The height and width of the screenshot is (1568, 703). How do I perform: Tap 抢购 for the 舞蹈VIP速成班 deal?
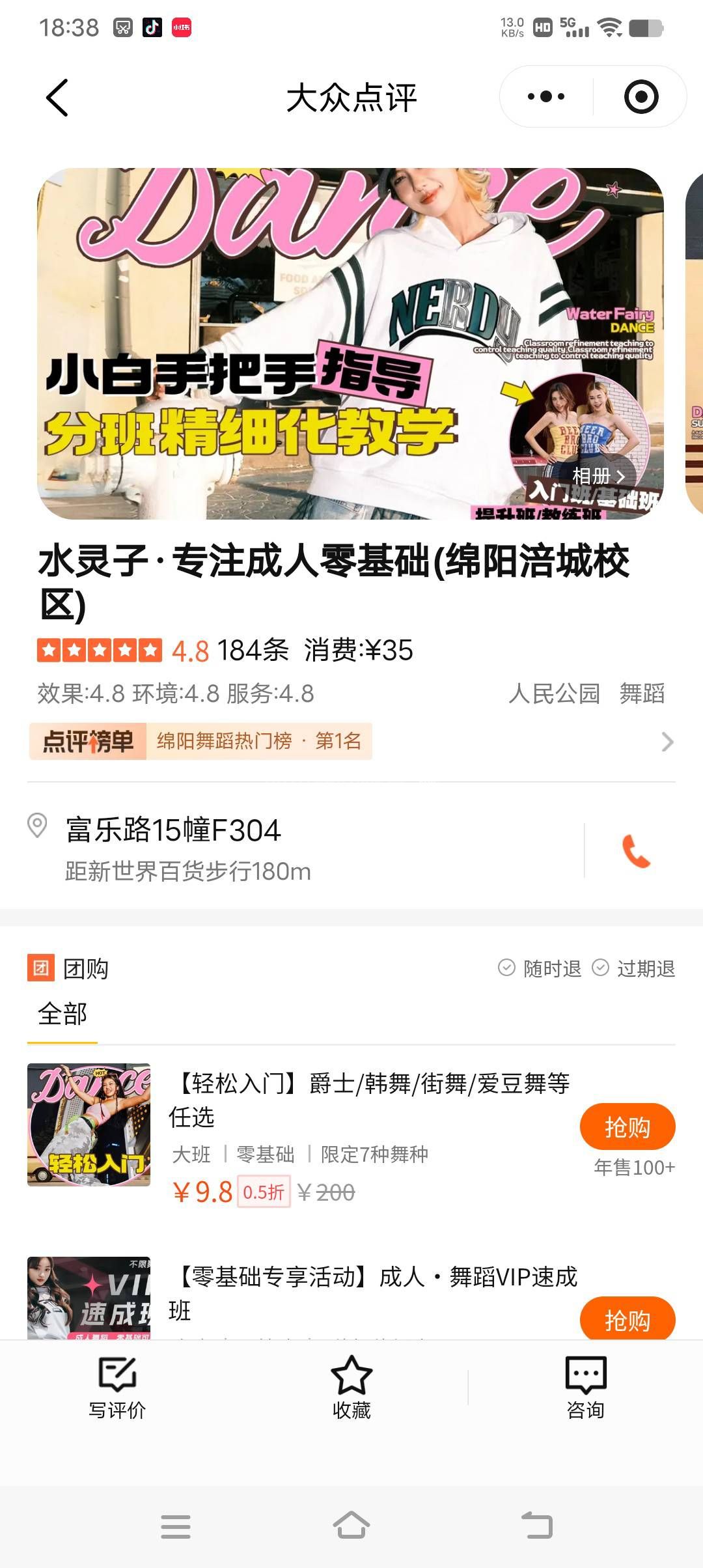pos(627,1319)
